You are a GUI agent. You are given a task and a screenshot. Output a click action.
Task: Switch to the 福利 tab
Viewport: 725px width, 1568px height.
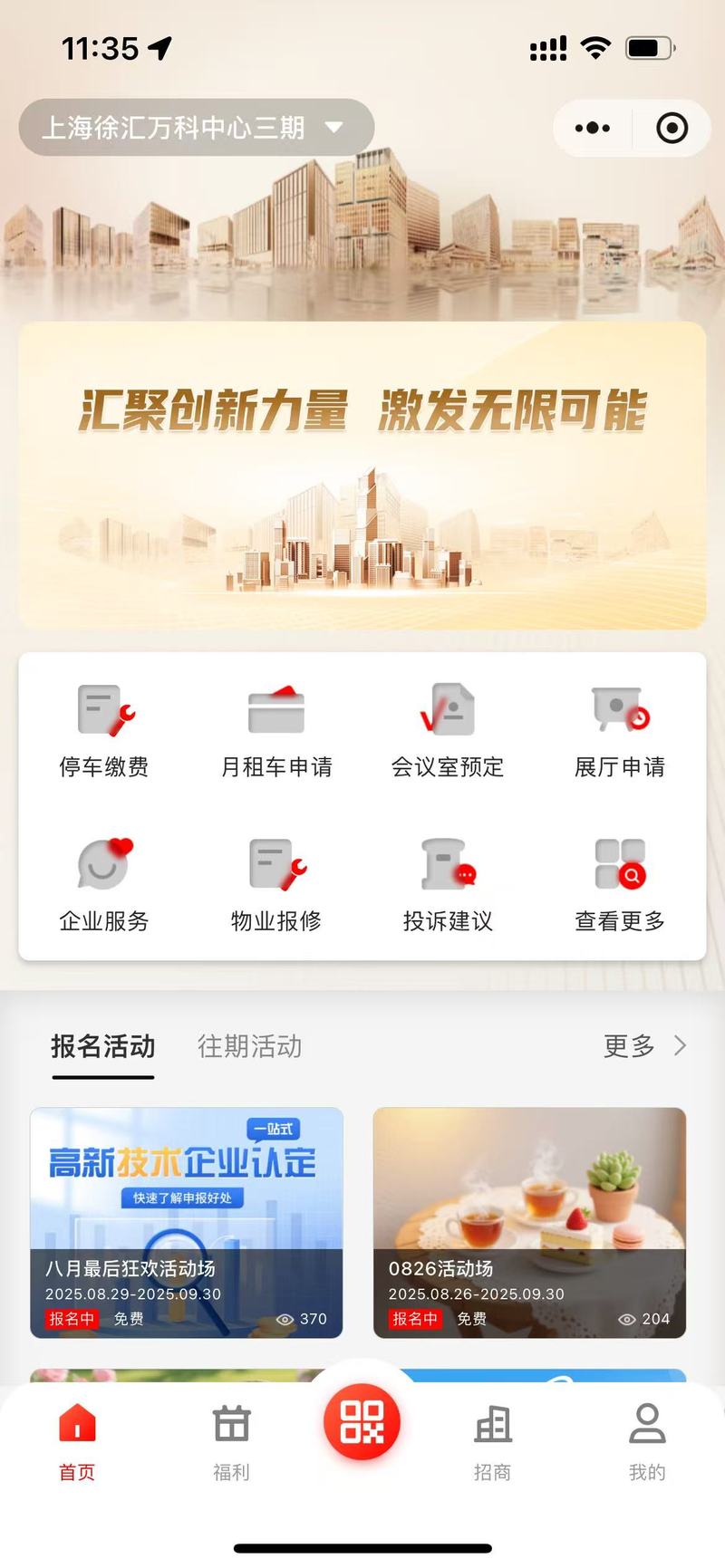tap(231, 1442)
